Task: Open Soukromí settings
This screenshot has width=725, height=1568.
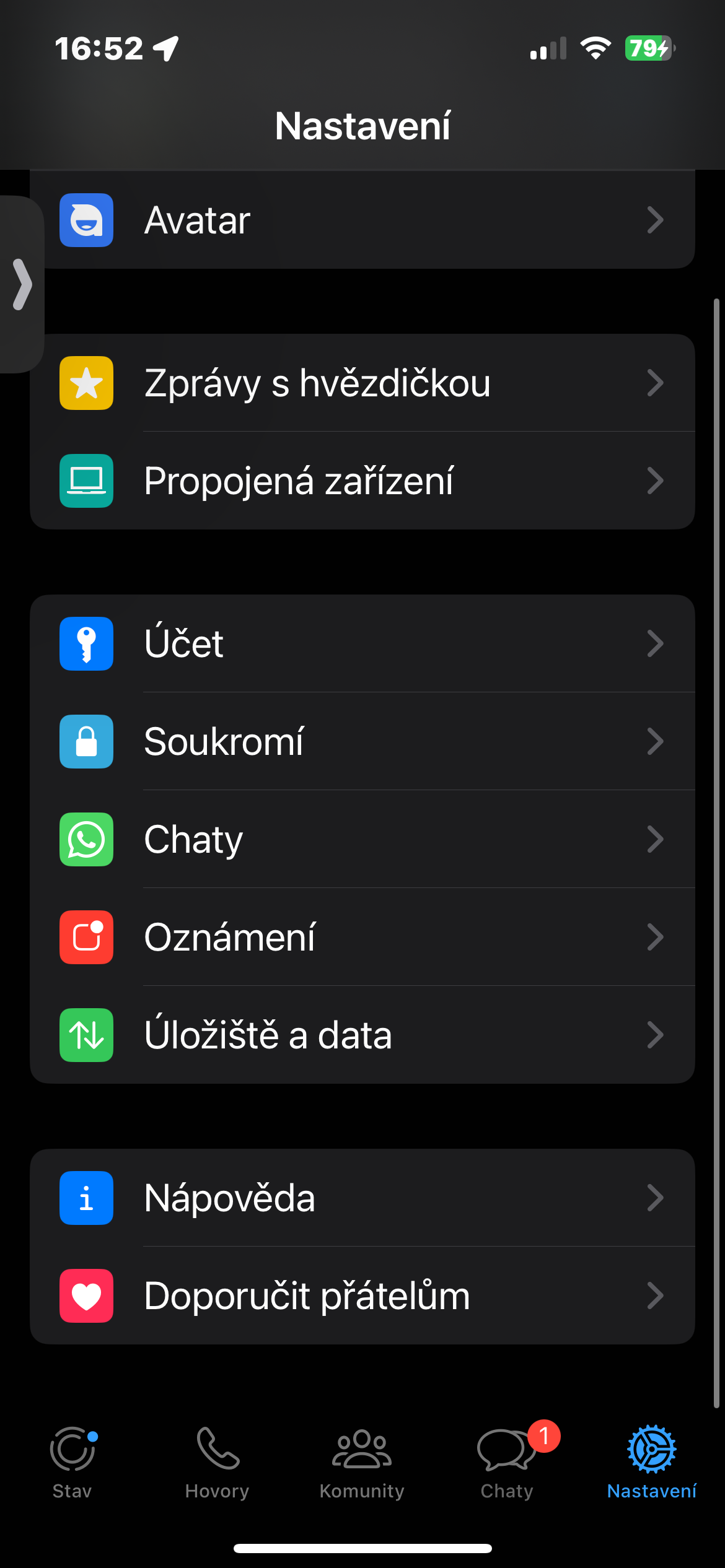Action: [362, 741]
